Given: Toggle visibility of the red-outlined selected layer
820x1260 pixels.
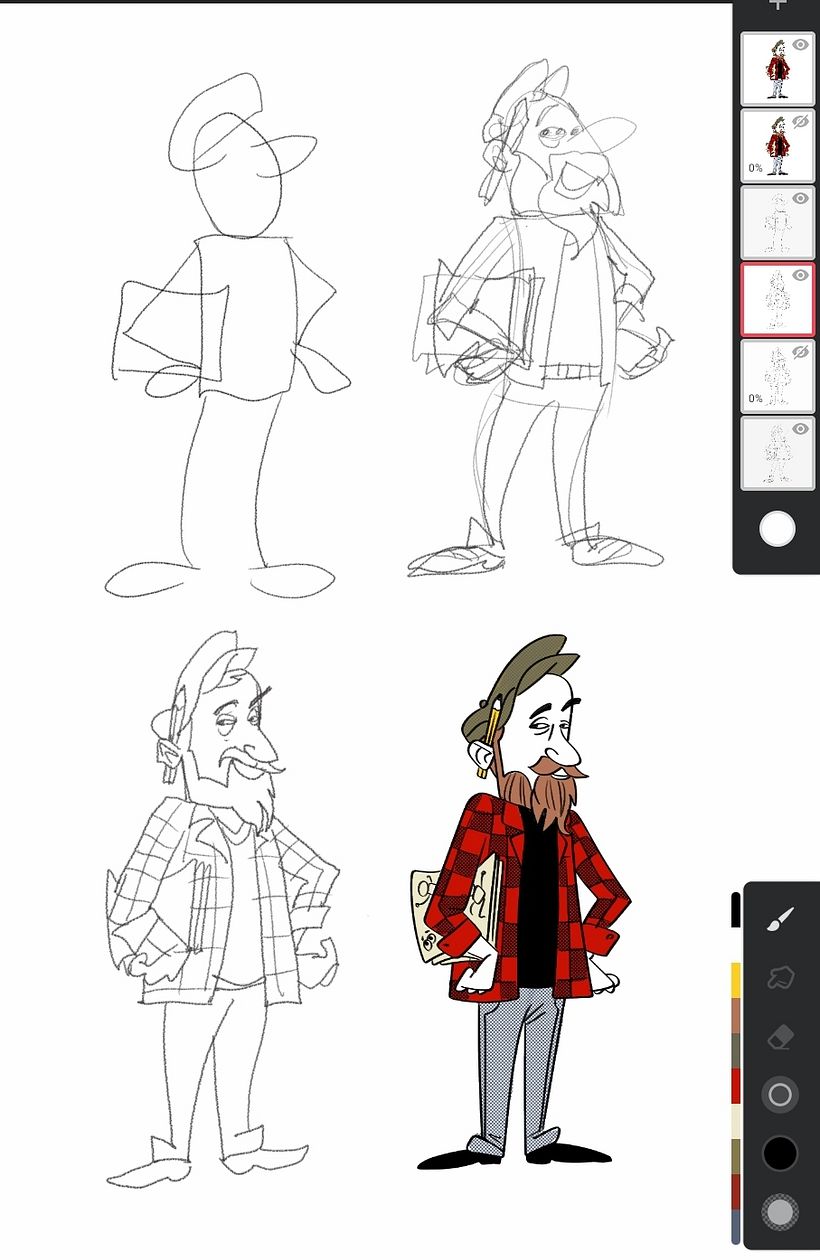Looking at the screenshot, I should [x=800, y=276].
